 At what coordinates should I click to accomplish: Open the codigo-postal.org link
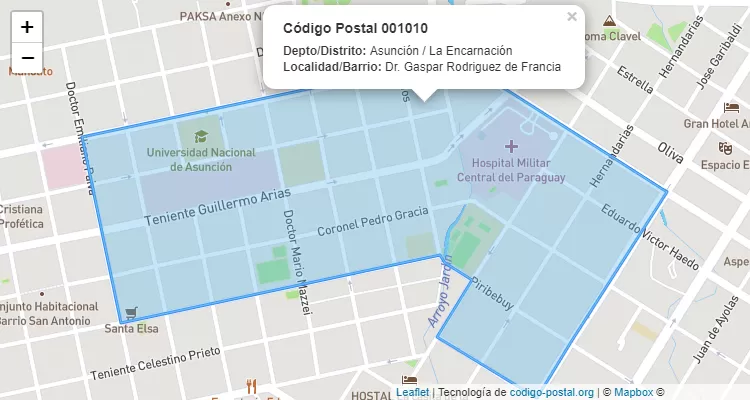552,393
